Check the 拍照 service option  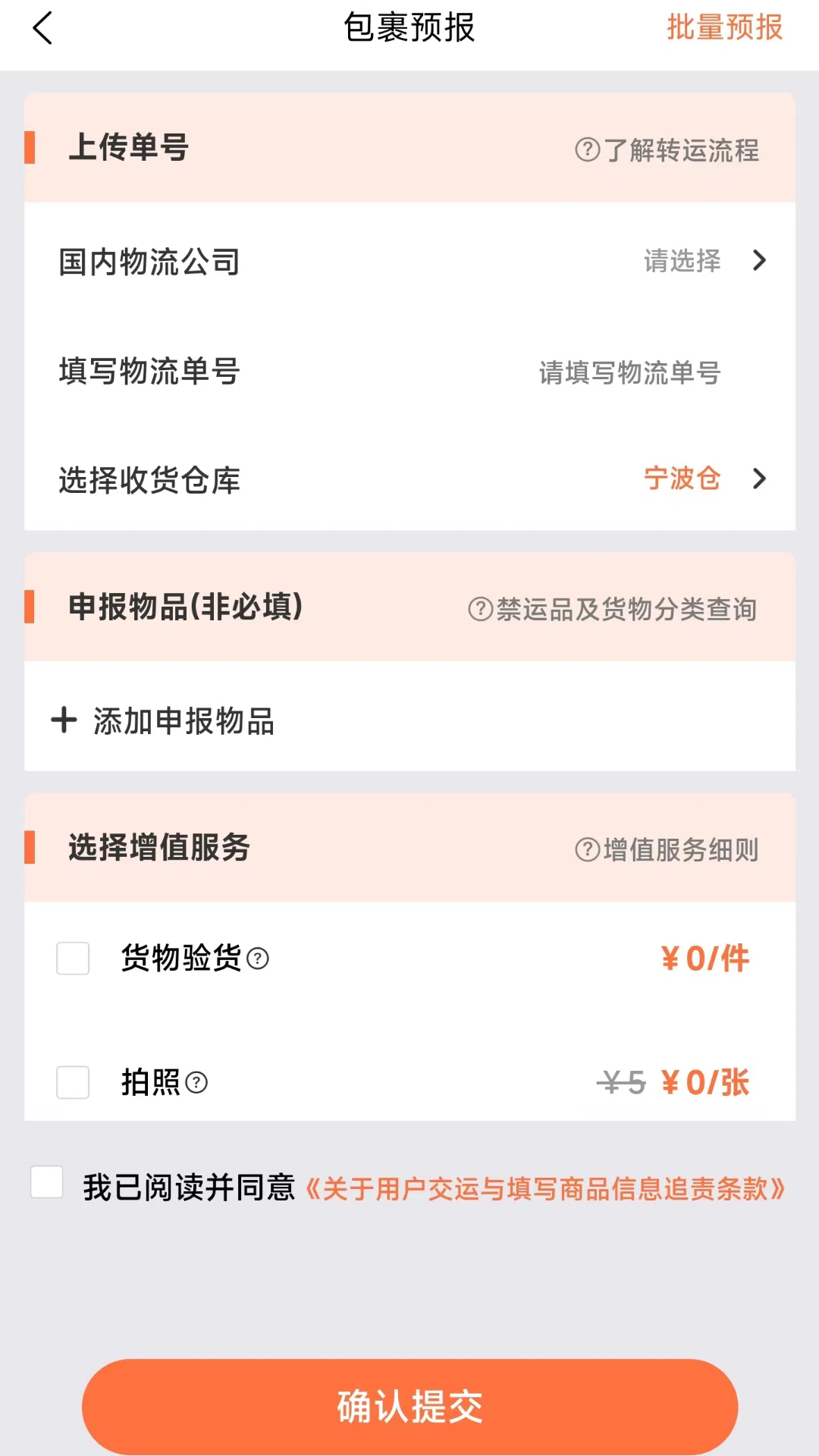72,1084
